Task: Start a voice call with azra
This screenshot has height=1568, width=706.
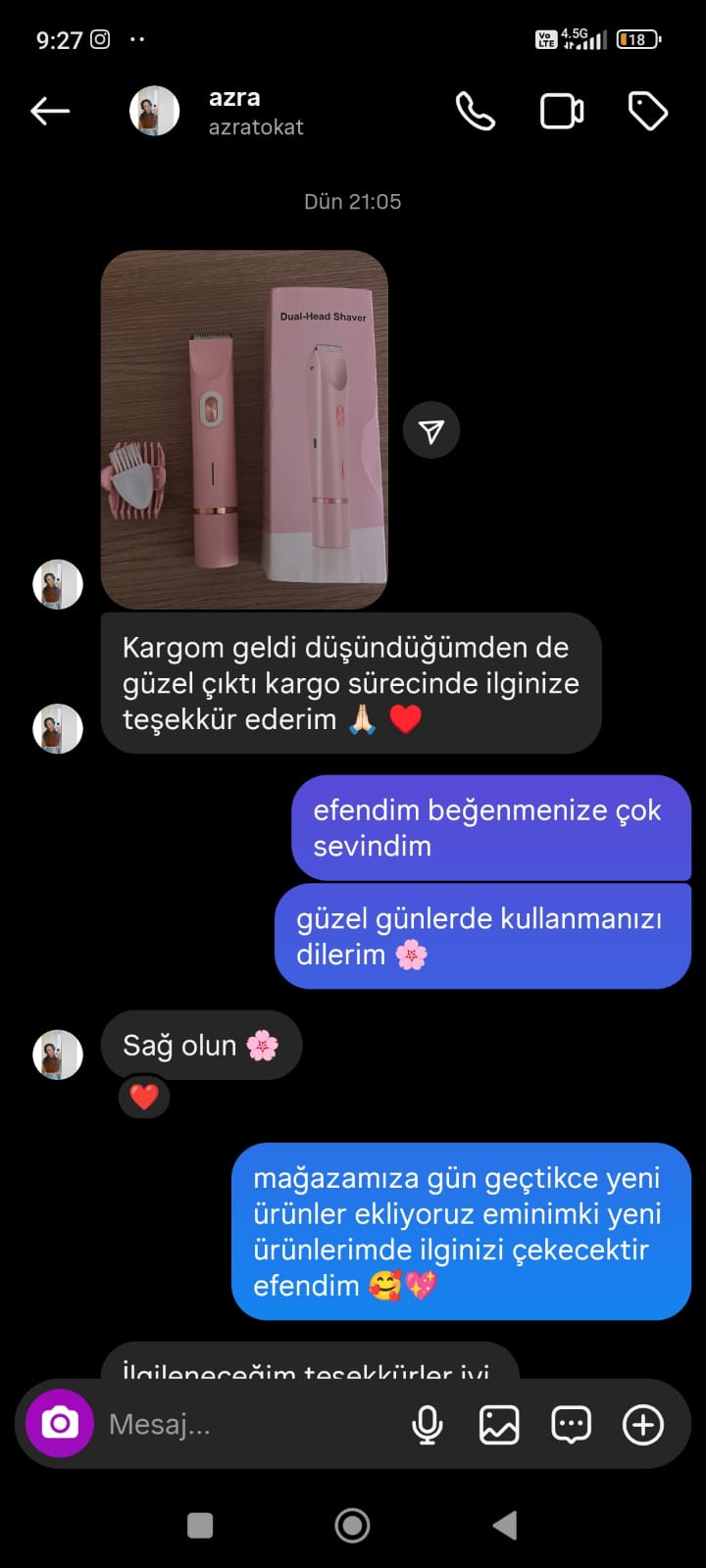Action: coord(476,112)
